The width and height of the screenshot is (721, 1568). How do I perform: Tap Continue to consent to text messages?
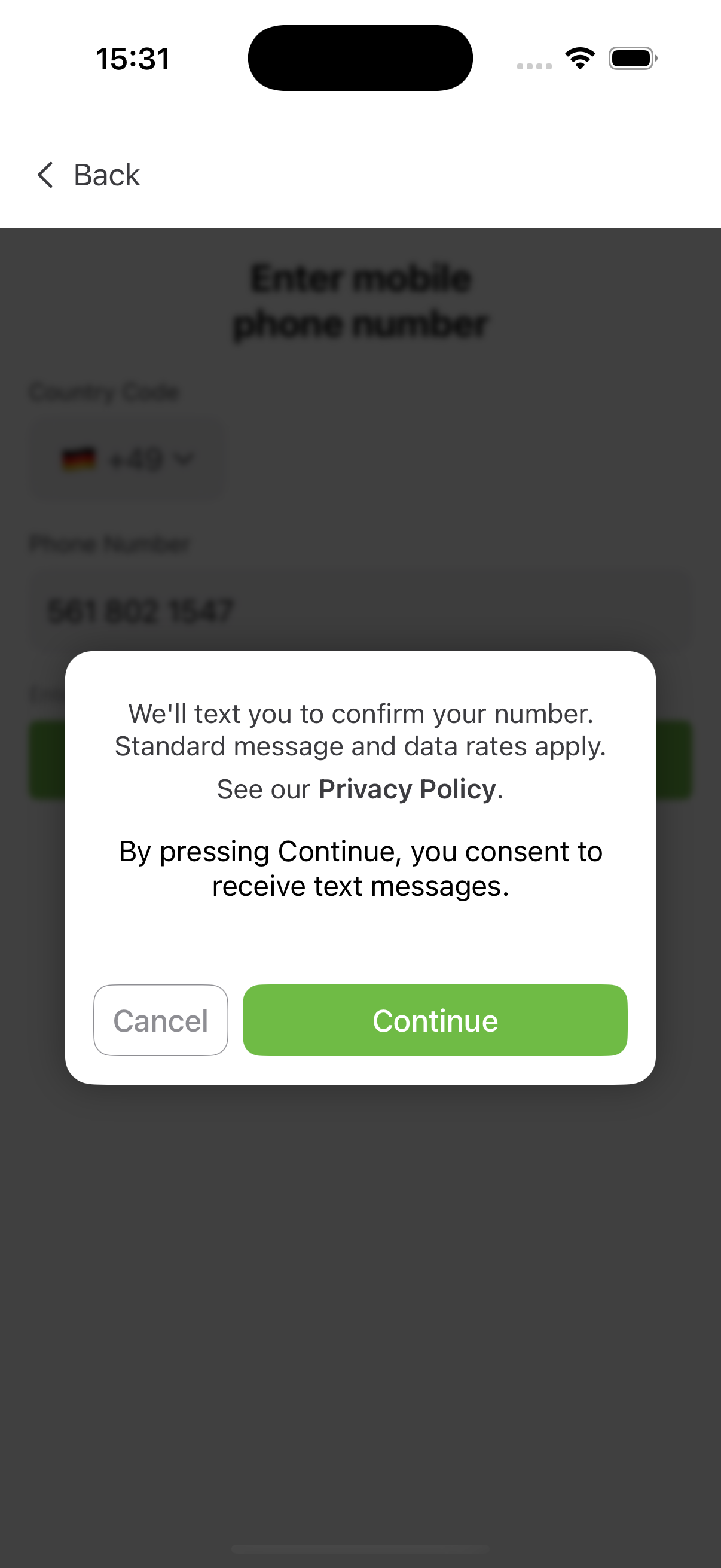[435, 1020]
